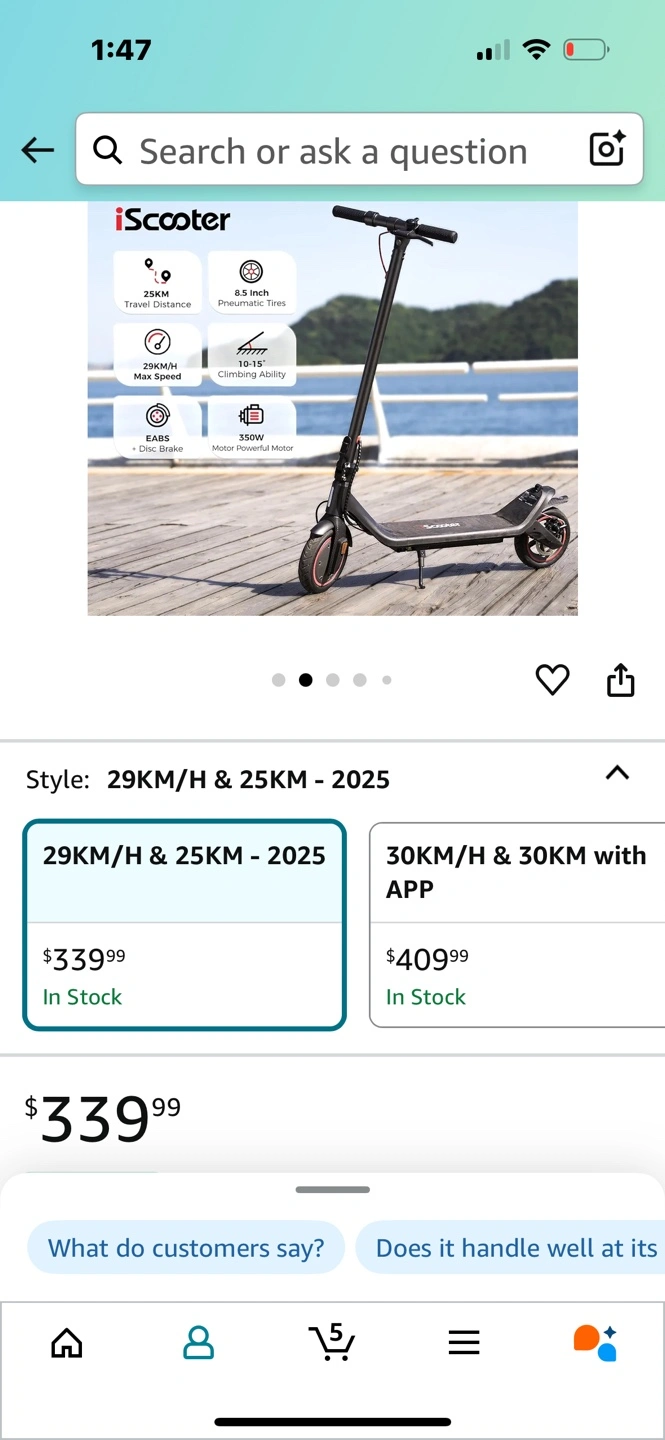This screenshot has width=665, height=1440.
Task: Open the AI shopping assistant tab
Action: 595,1342
